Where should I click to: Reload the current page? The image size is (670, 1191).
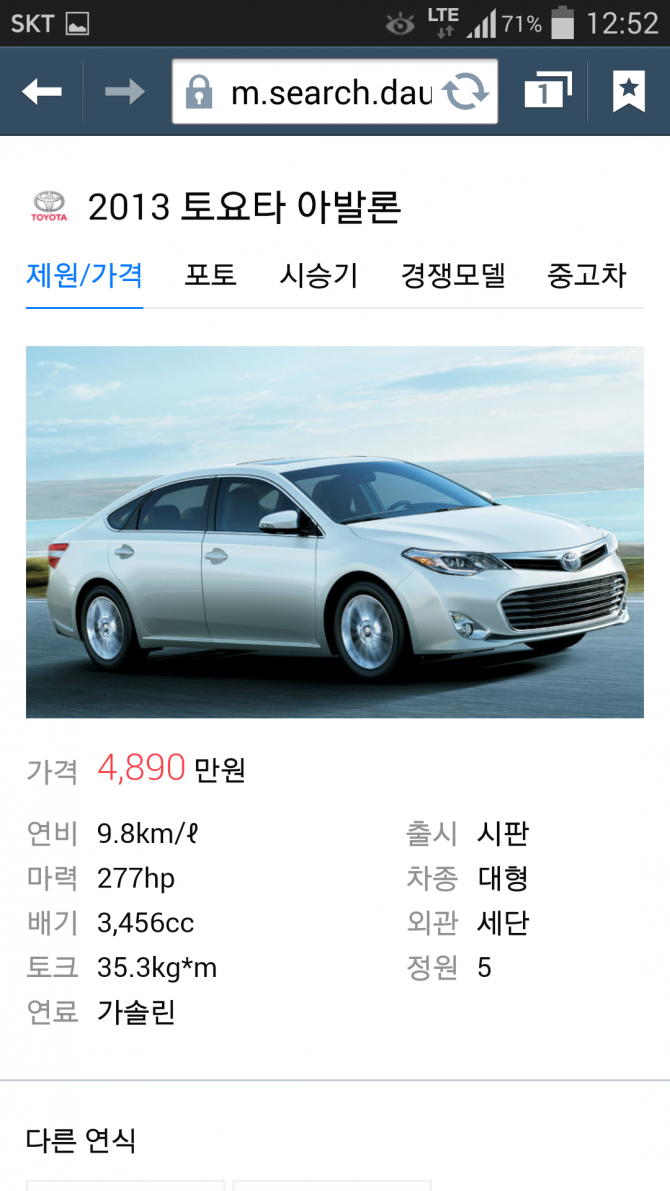(465, 93)
